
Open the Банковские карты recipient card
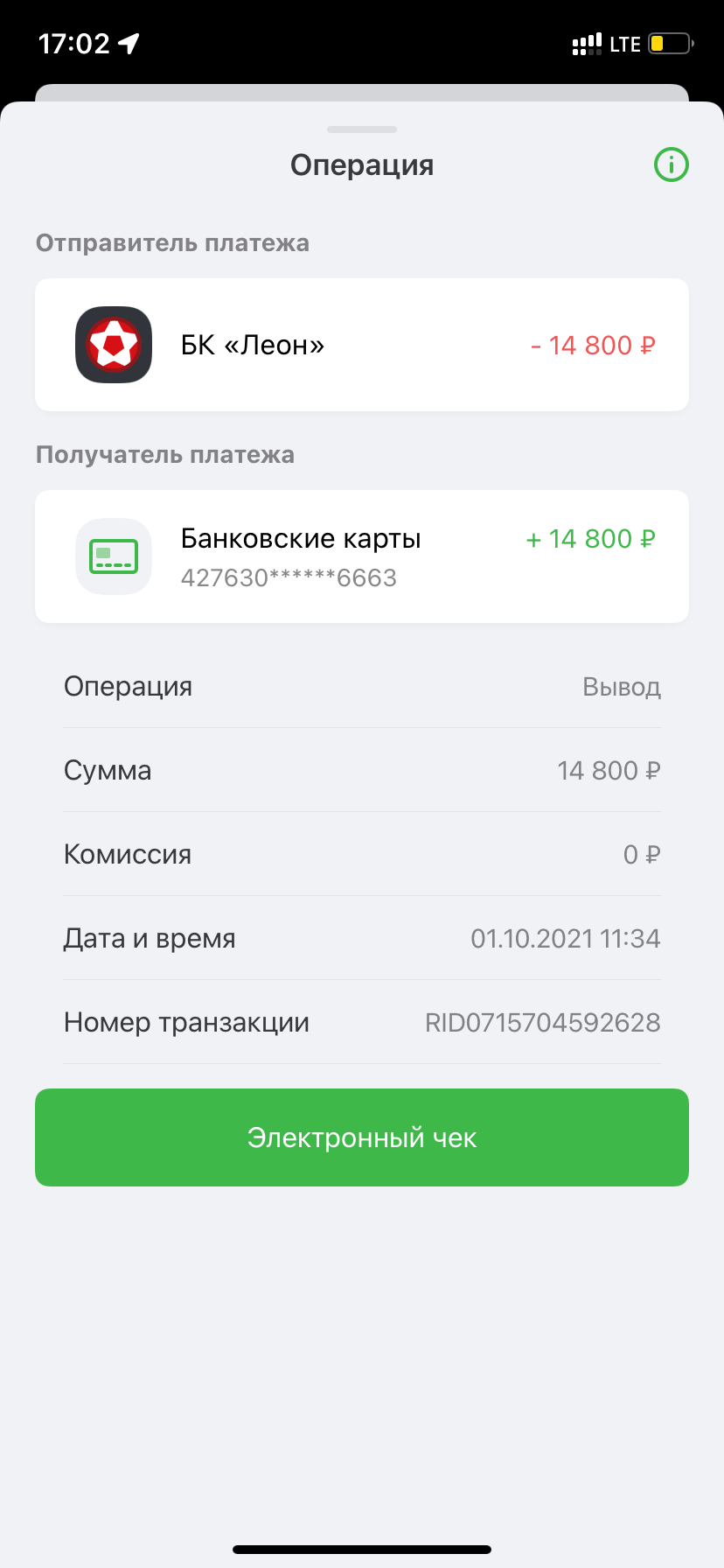coord(362,556)
